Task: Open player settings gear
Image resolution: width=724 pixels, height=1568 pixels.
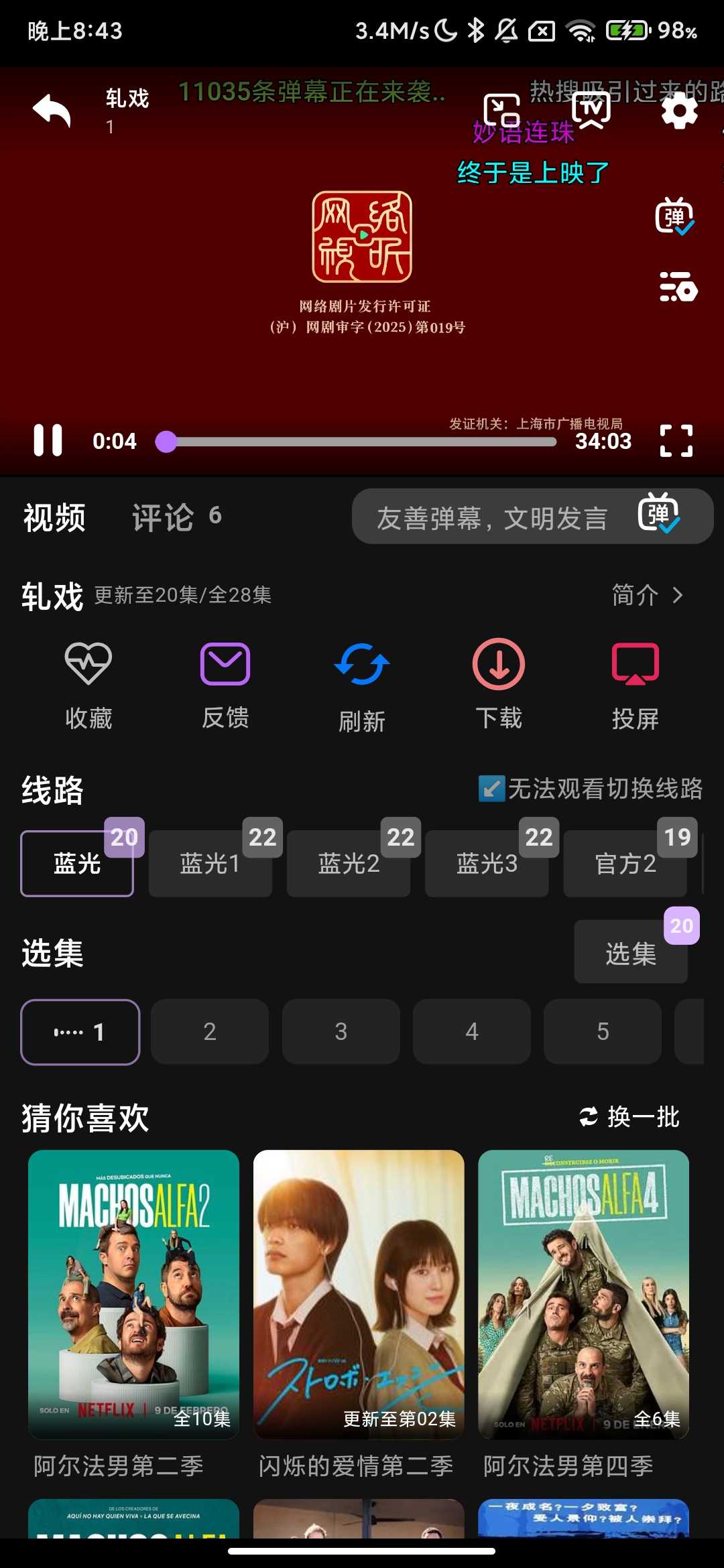Action: 679,111
